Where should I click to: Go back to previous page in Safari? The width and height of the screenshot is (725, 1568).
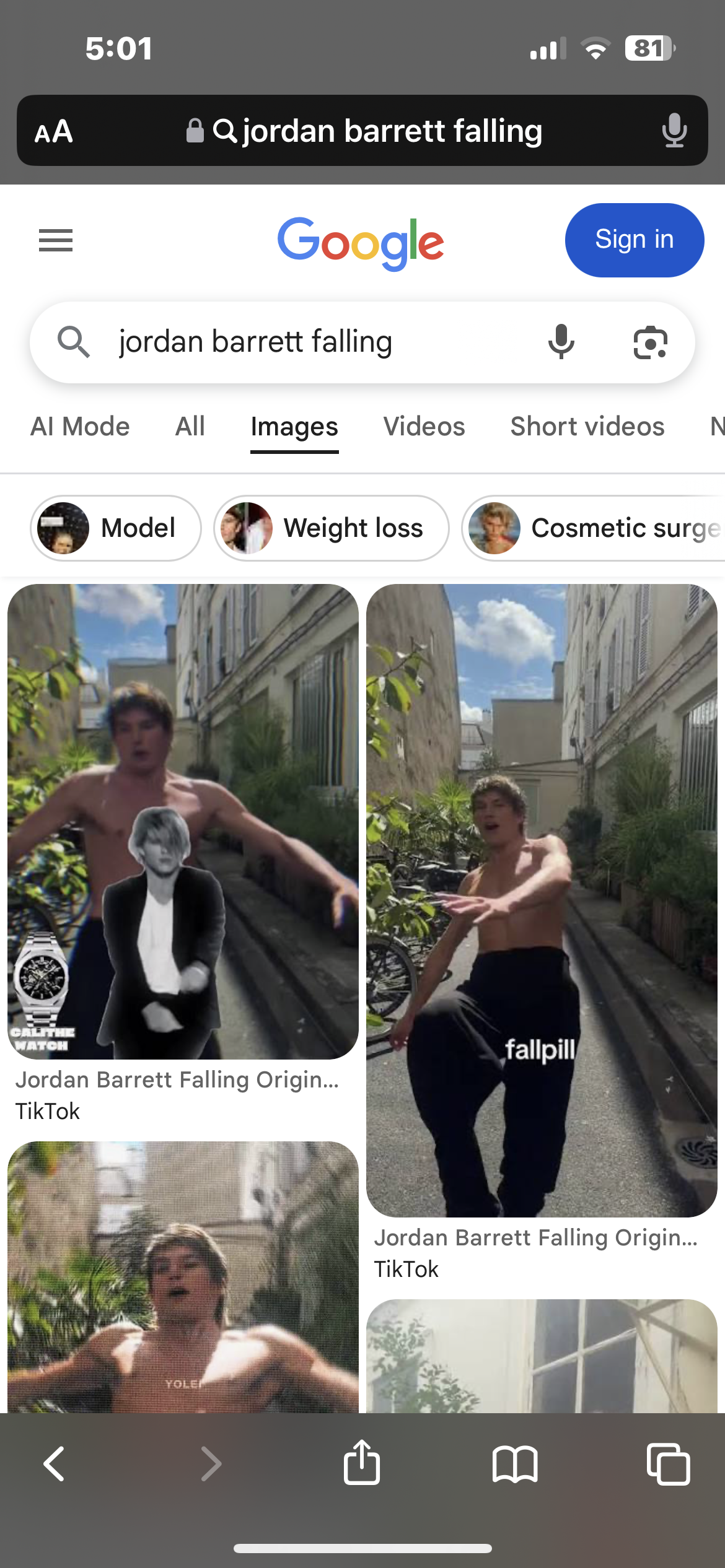click(x=54, y=1464)
